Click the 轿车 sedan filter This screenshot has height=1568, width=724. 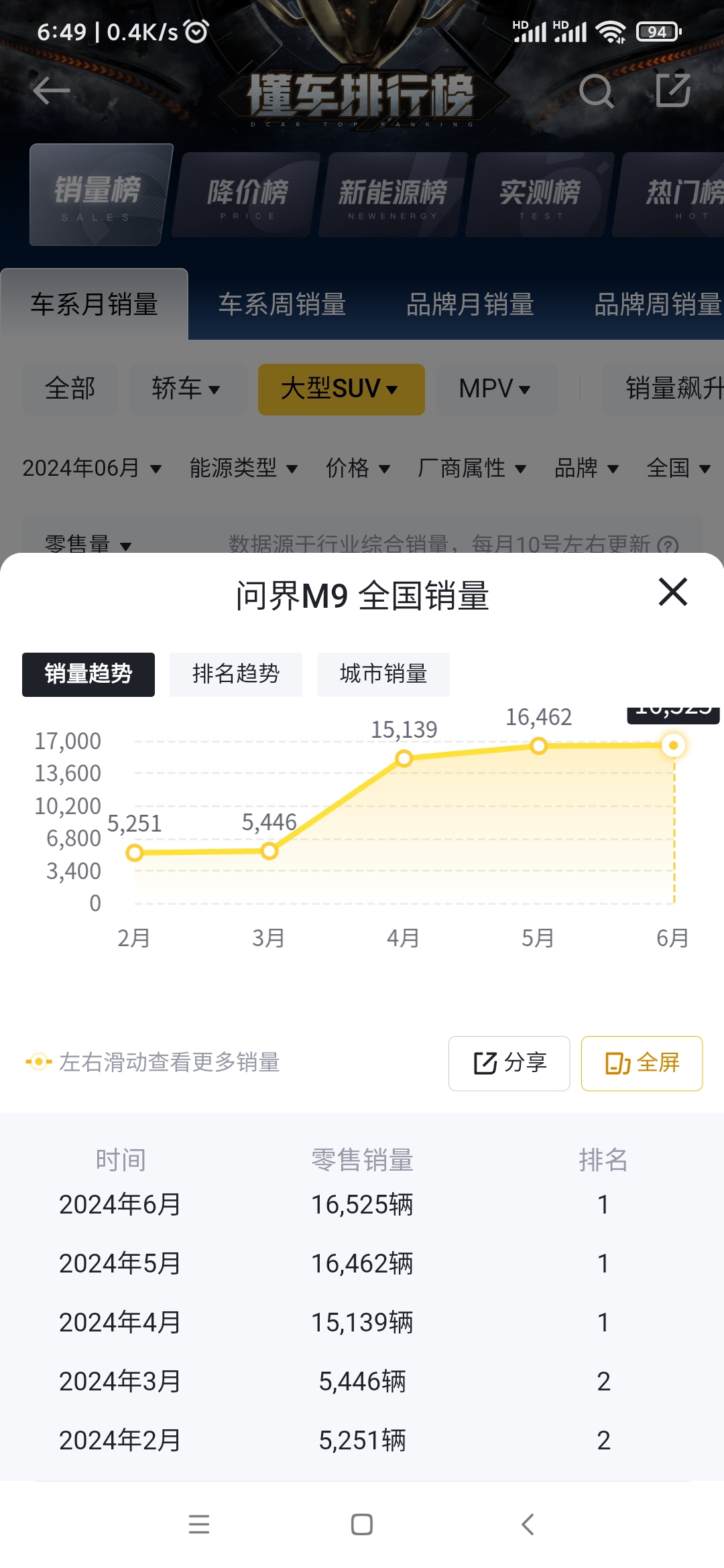pos(187,389)
